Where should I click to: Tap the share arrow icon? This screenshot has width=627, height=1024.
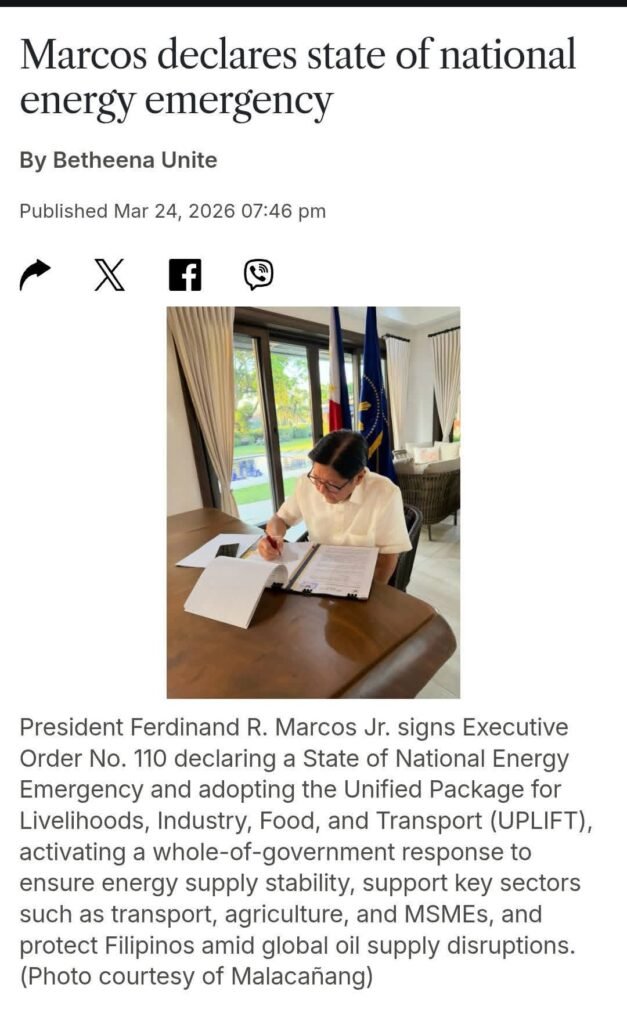35,274
